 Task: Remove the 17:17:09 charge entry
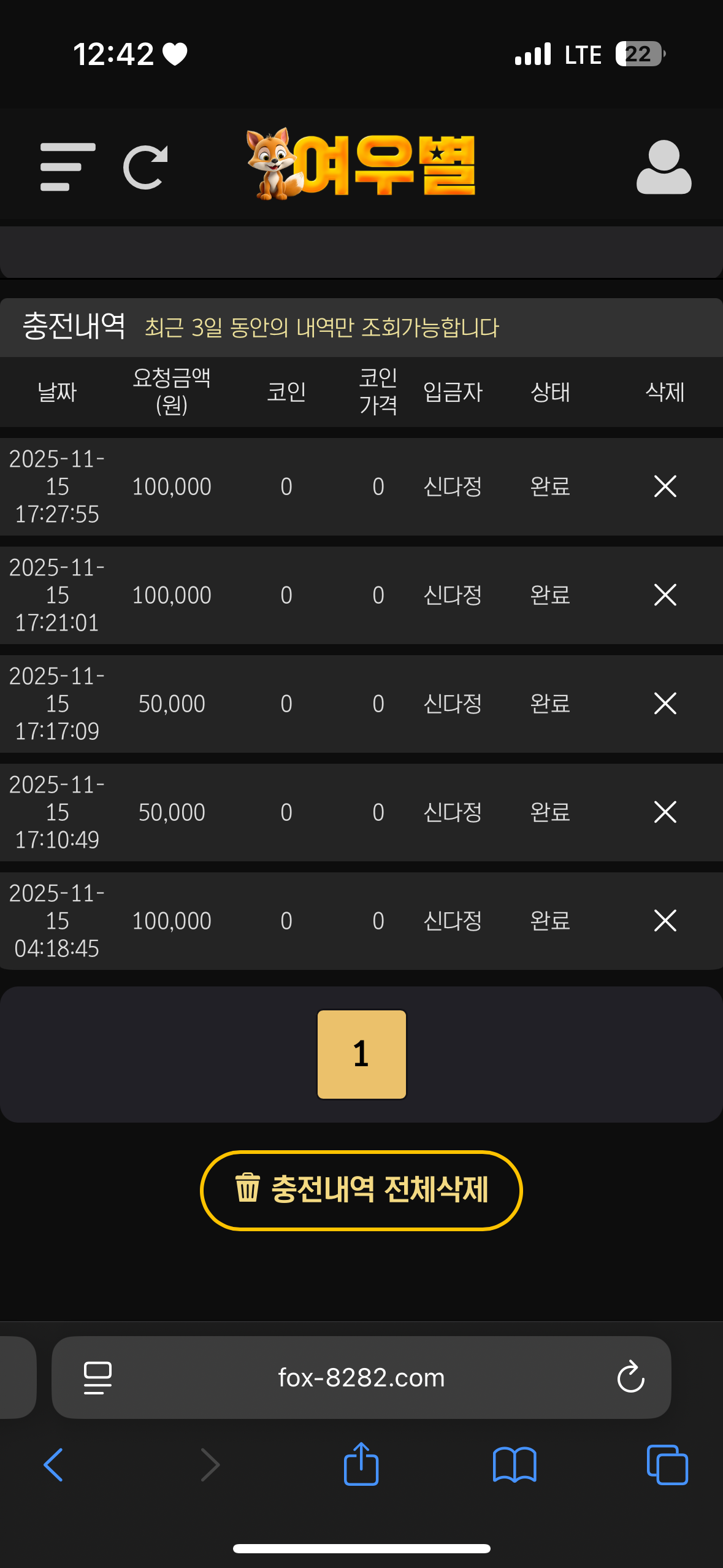pos(665,704)
